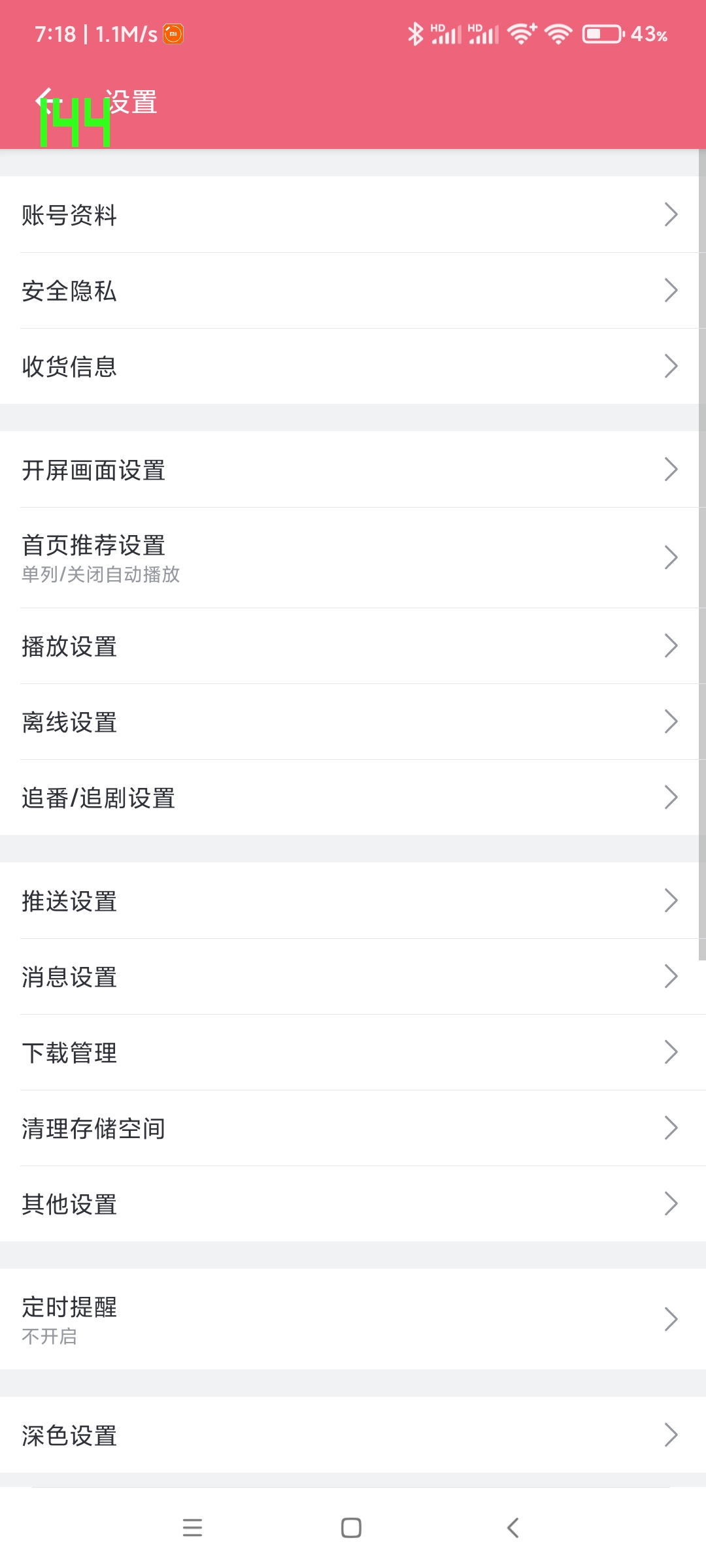The height and width of the screenshot is (1568, 706).
Task: Open the 安全隐私 row
Action: [353, 290]
